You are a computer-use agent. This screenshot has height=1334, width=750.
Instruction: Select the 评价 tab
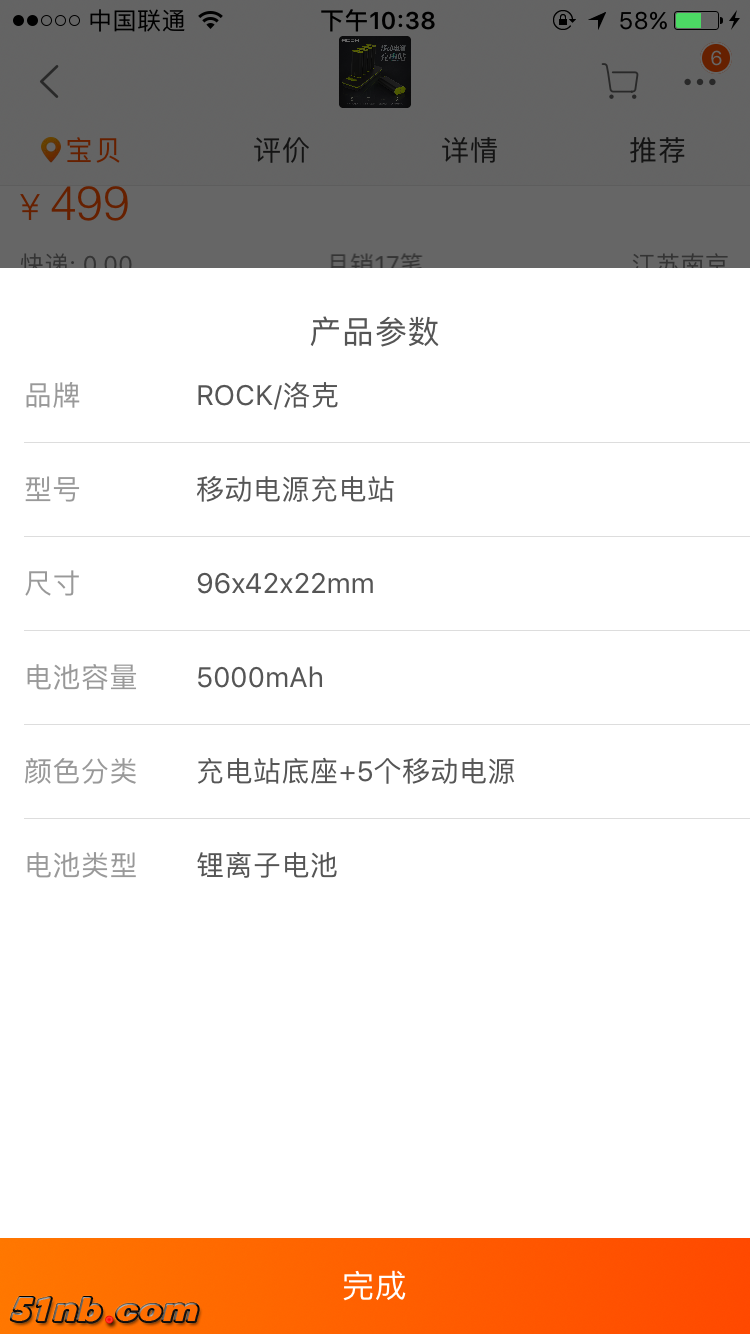click(x=281, y=150)
